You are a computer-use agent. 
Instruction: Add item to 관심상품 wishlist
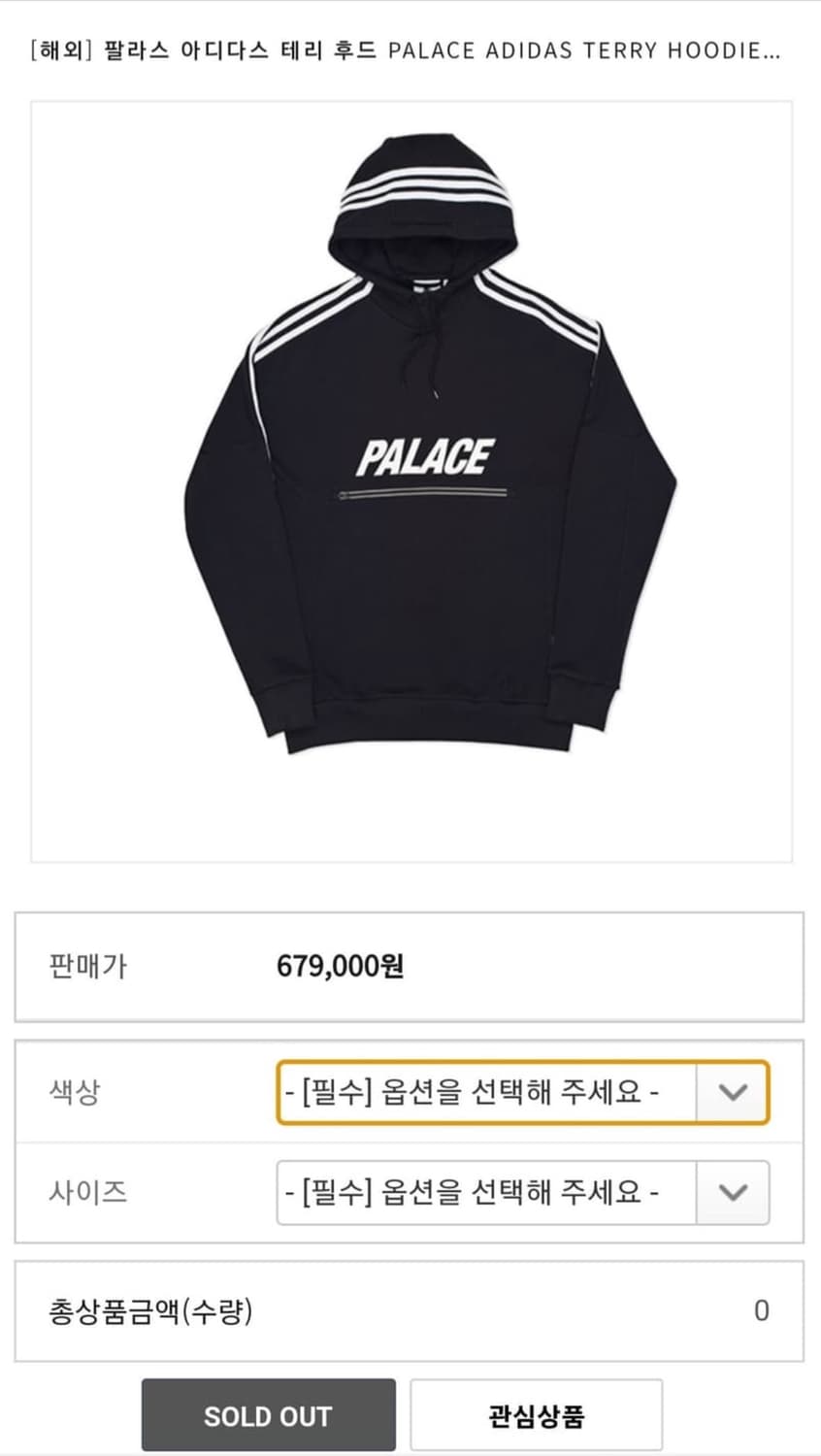point(538,1415)
